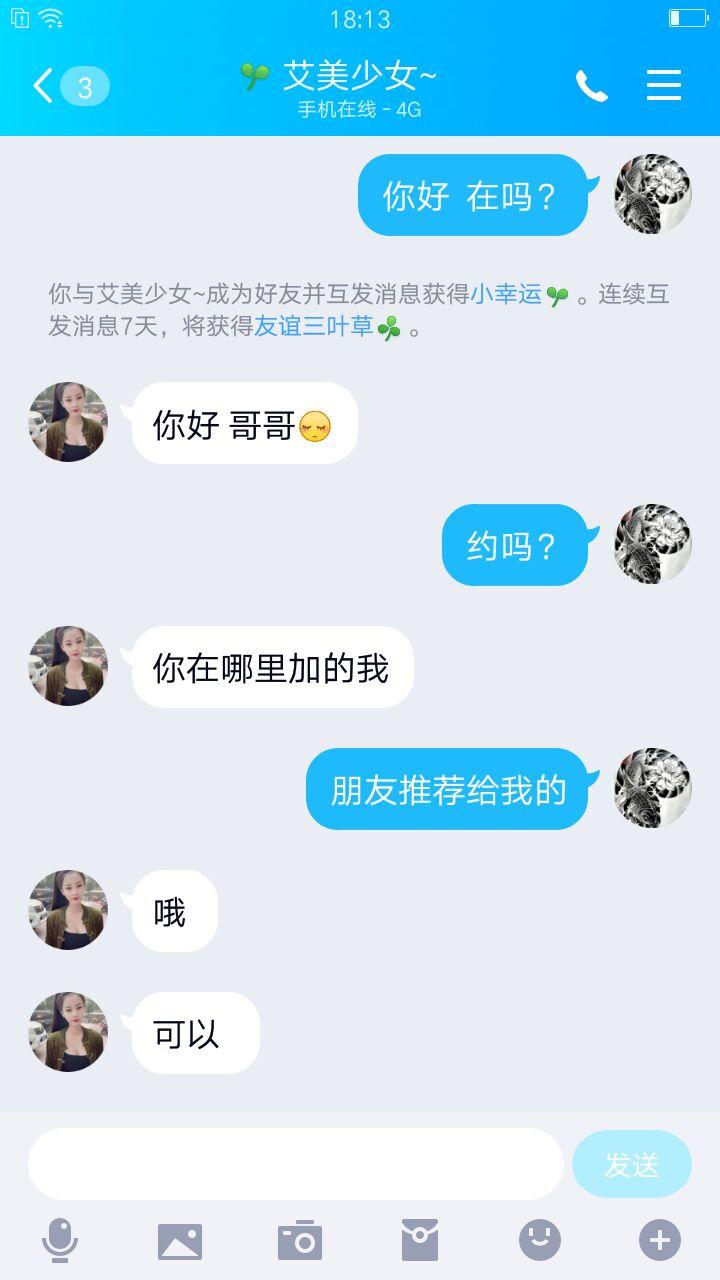Open the emoji picker

tap(539, 1238)
